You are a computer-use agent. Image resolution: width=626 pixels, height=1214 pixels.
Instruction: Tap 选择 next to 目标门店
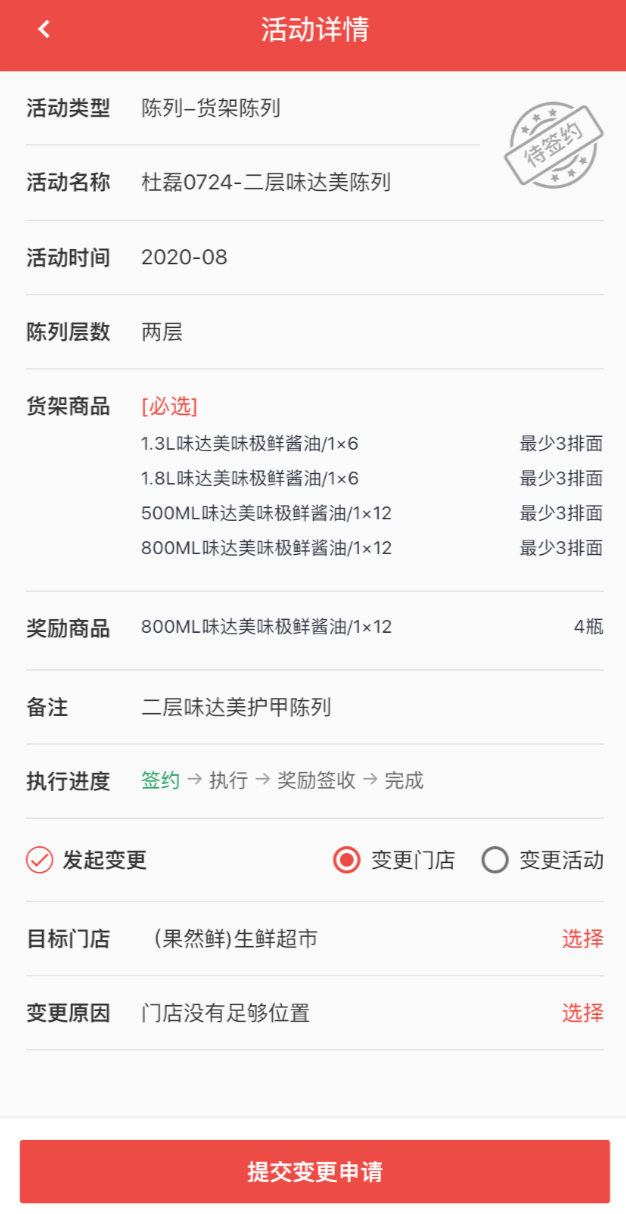[582, 939]
